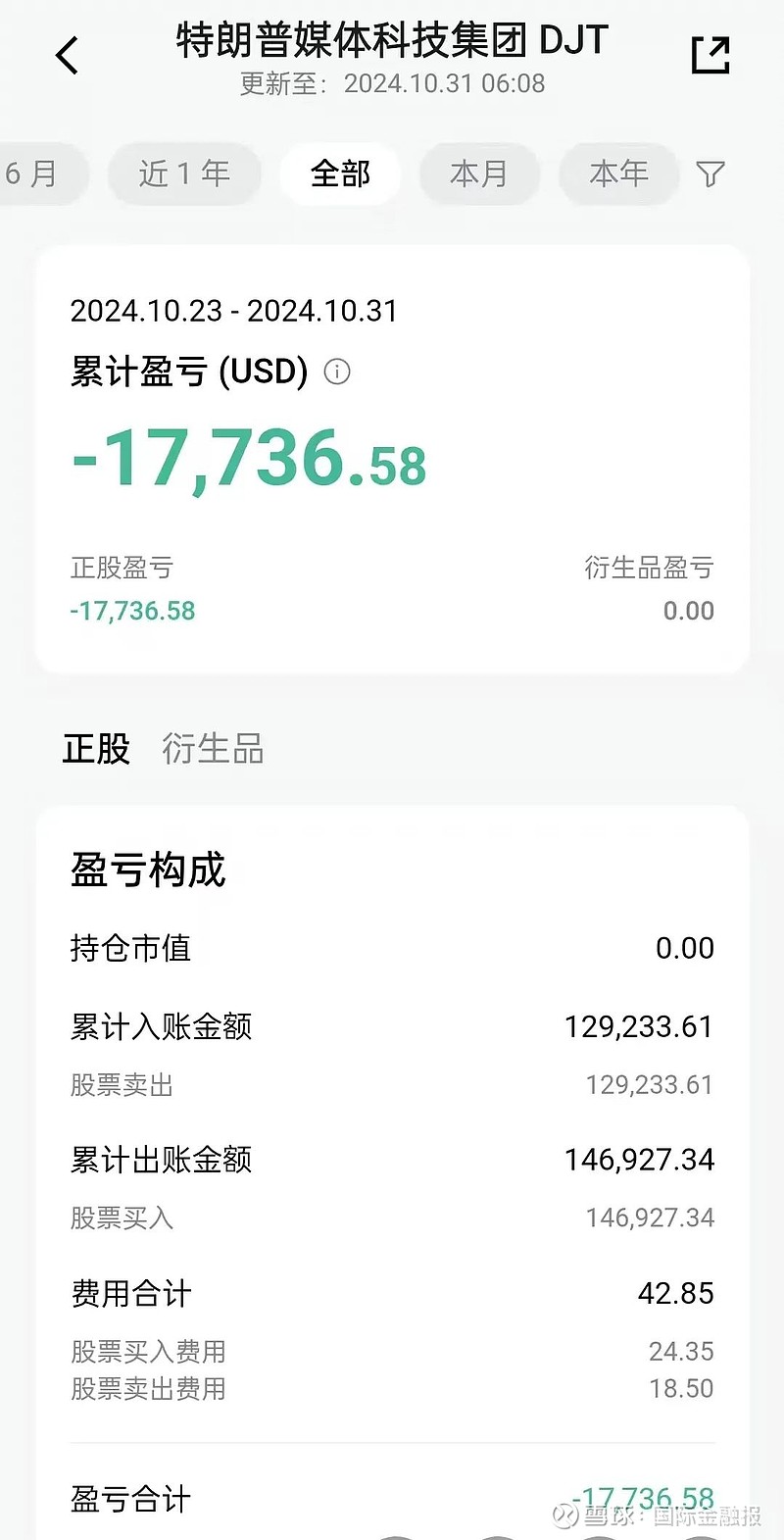Select the 近1年 time range chip

tap(184, 174)
